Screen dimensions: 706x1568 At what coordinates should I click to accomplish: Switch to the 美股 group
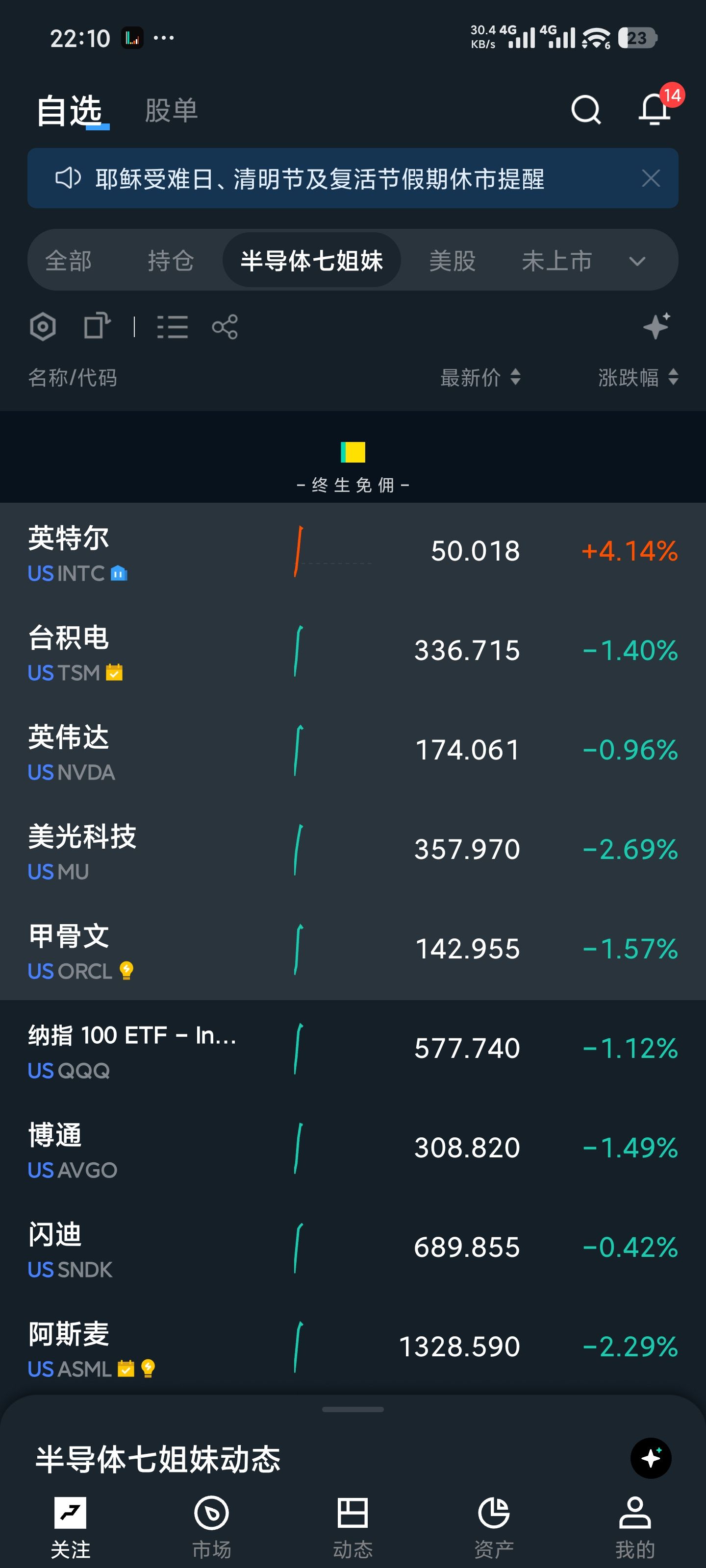tap(452, 261)
